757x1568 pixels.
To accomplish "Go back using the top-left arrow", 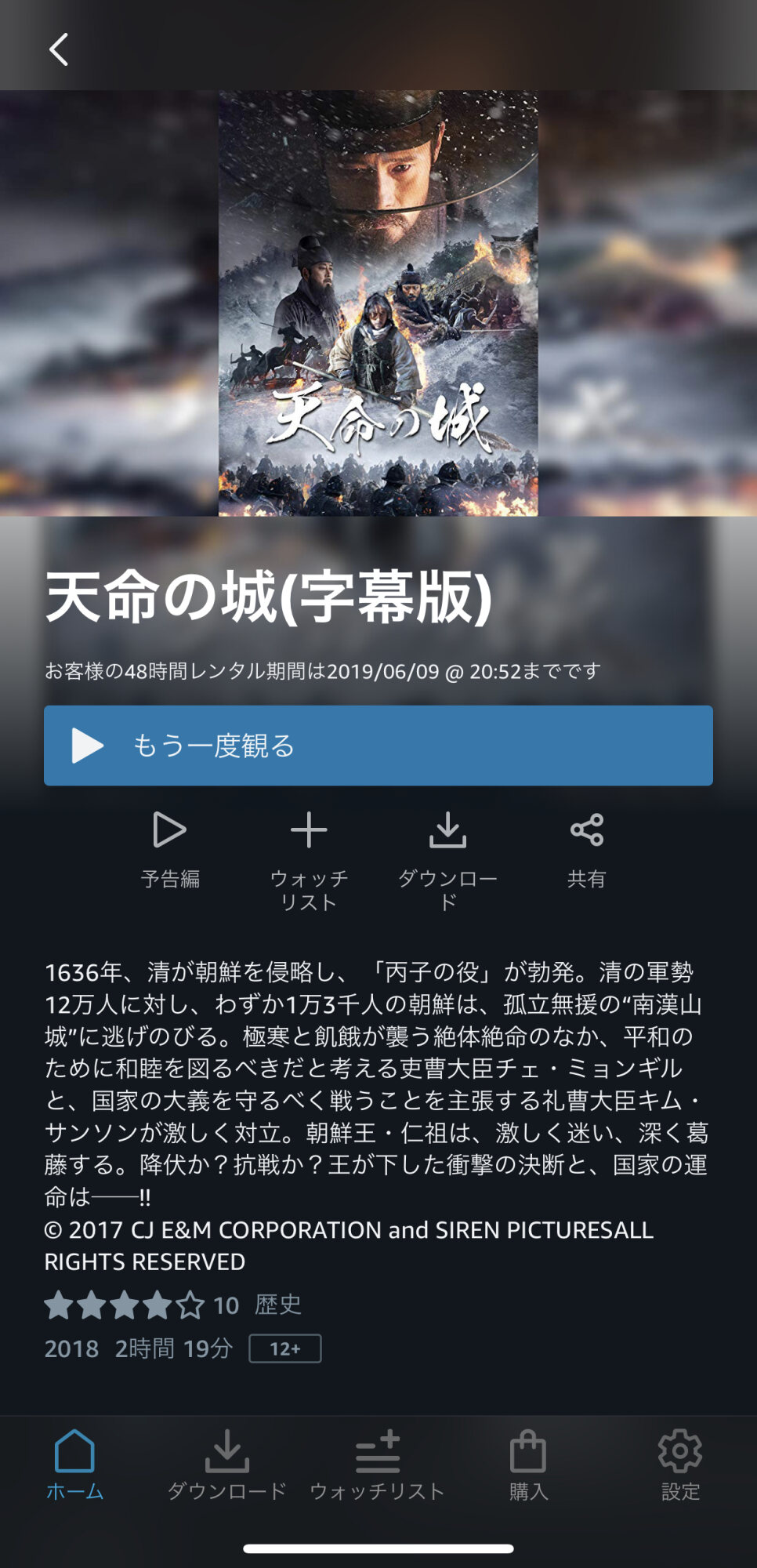I will coord(59,49).
